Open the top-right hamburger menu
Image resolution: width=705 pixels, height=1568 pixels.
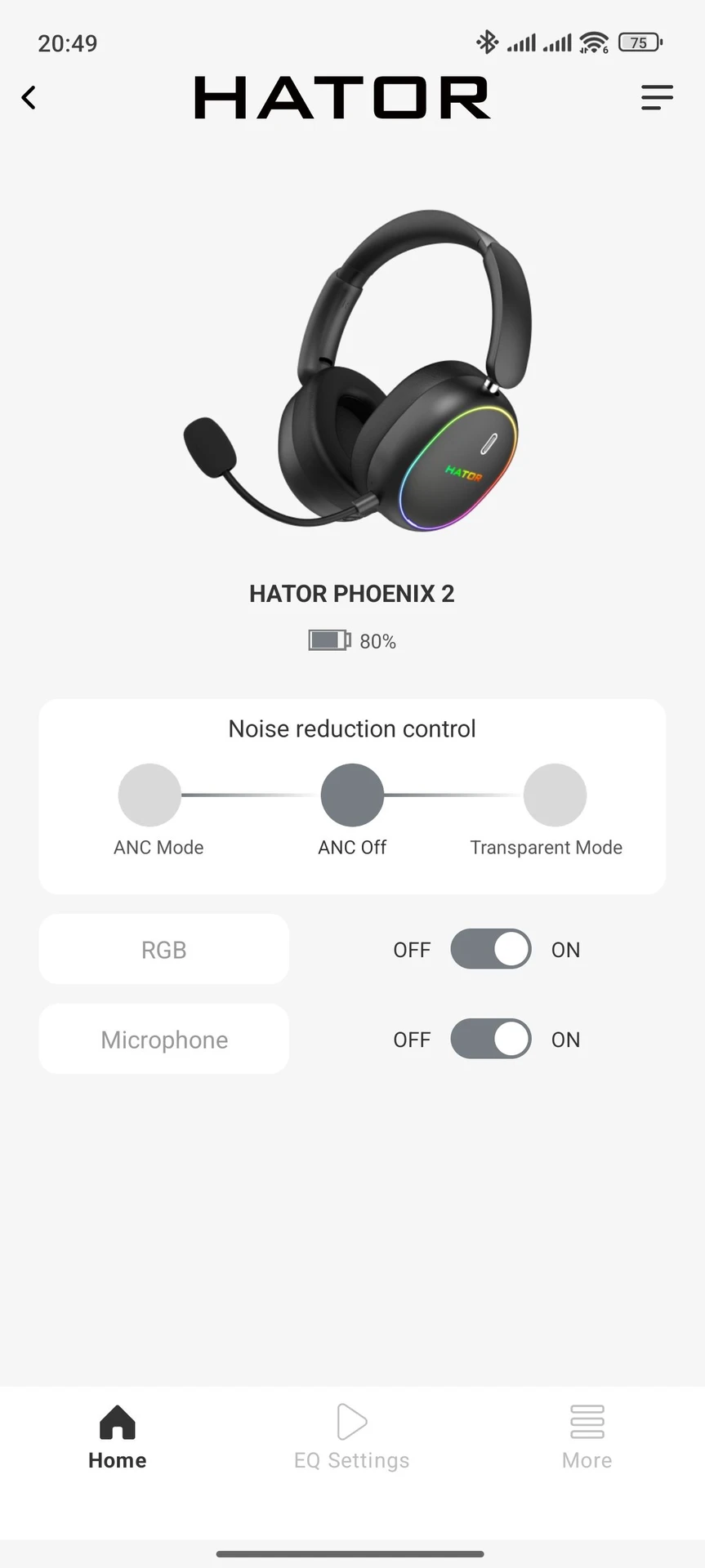(657, 97)
